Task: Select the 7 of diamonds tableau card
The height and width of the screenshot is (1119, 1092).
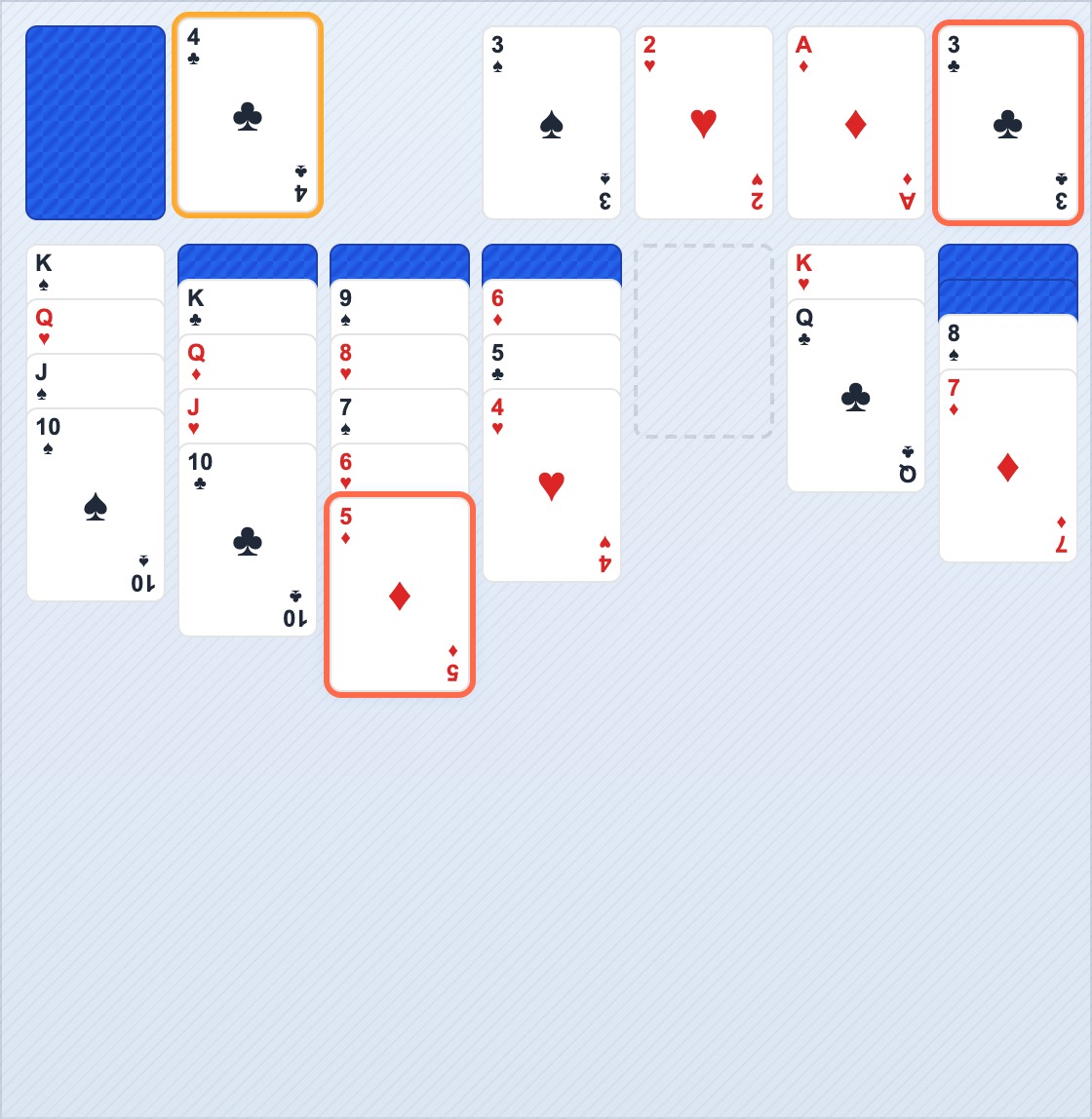Action: [1008, 466]
